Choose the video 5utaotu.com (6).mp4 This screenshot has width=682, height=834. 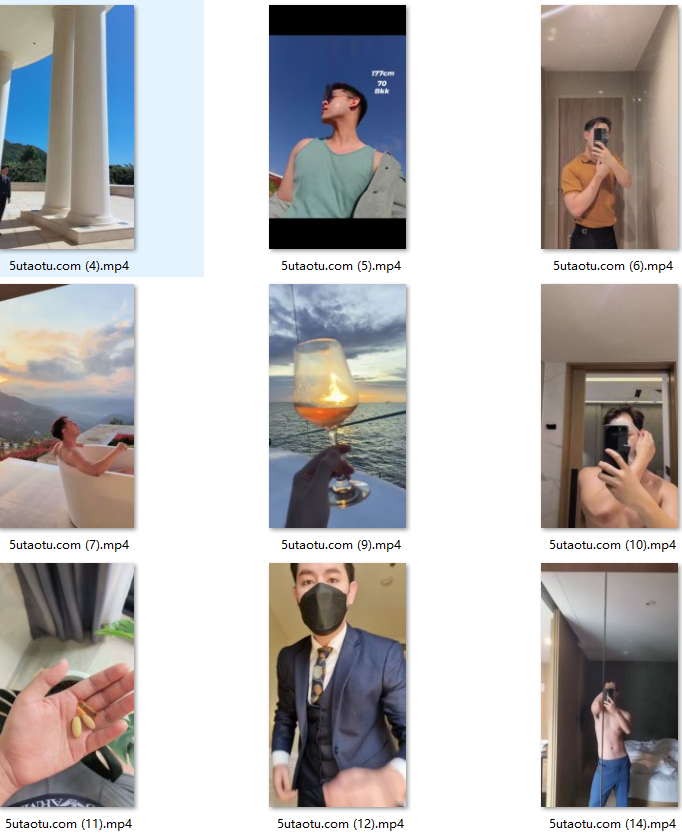609,127
